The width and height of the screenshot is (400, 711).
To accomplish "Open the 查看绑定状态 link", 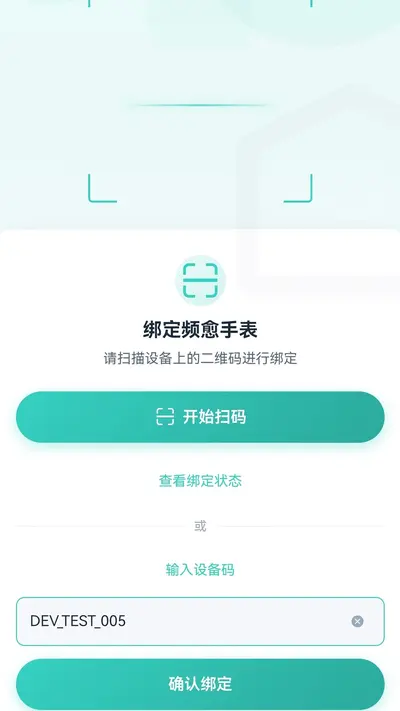I will [x=200, y=481].
